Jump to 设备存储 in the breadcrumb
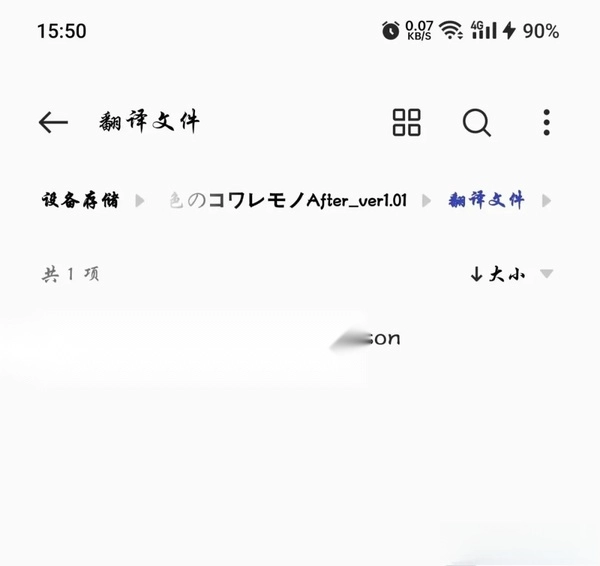 tap(80, 200)
